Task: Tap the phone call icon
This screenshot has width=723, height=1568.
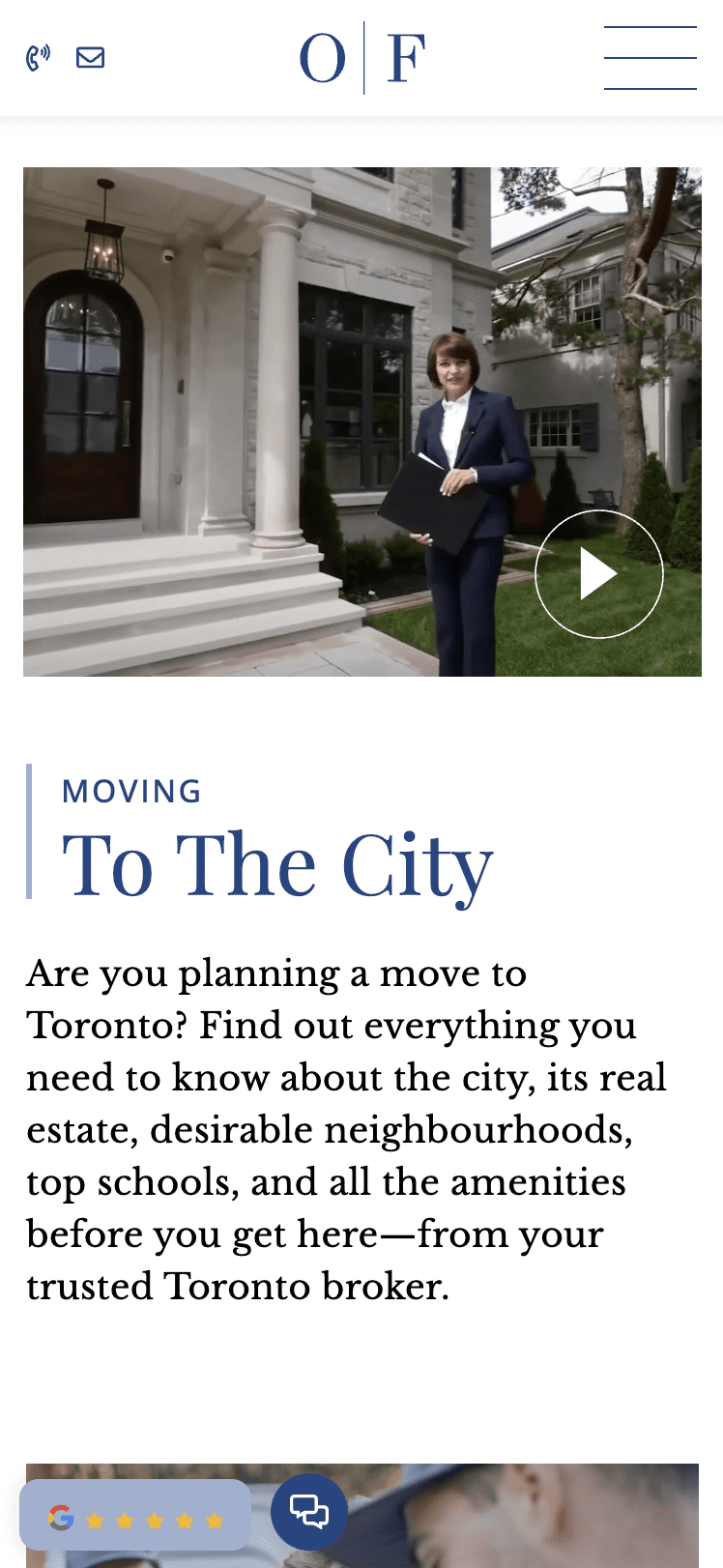Action: point(38,58)
